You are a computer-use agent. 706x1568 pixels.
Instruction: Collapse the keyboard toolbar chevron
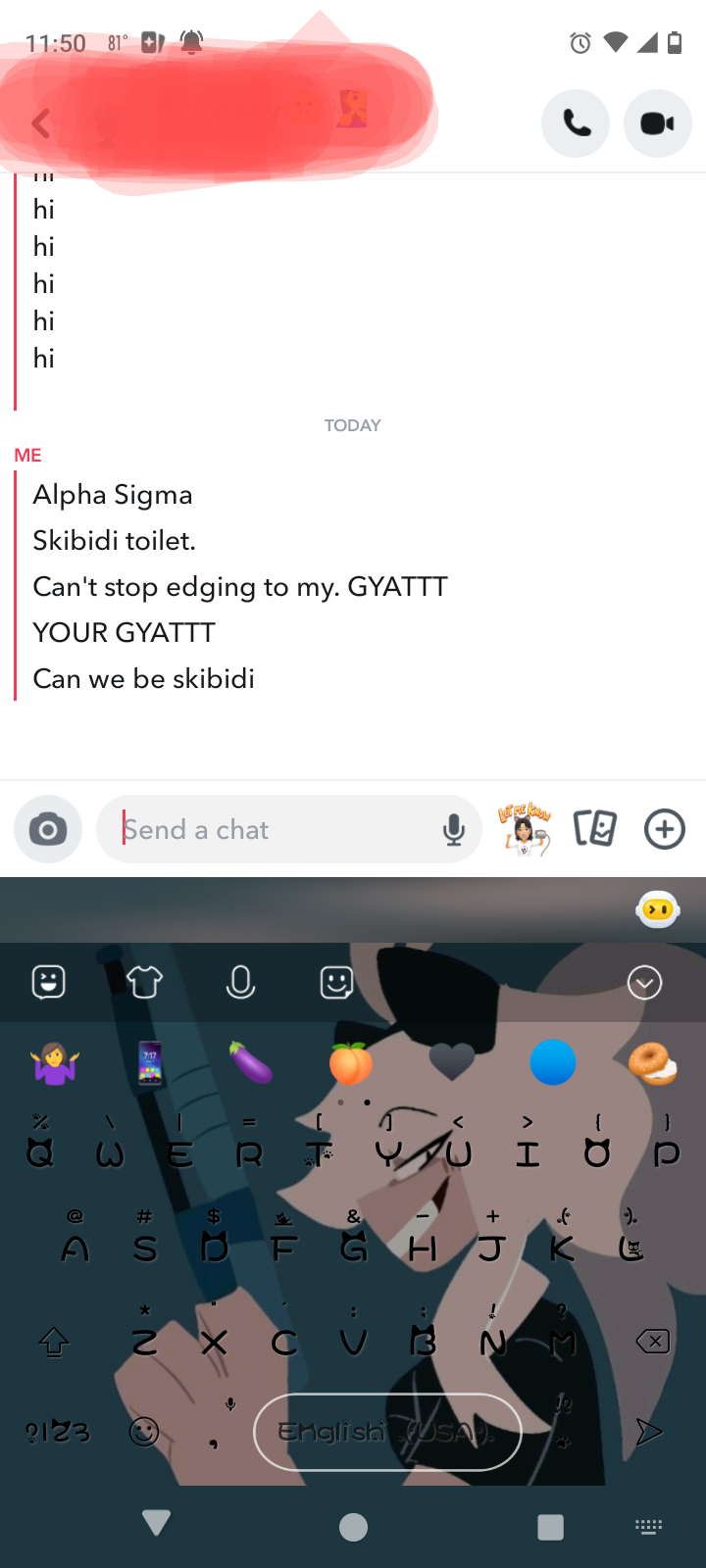pyautogui.click(x=644, y=982)
